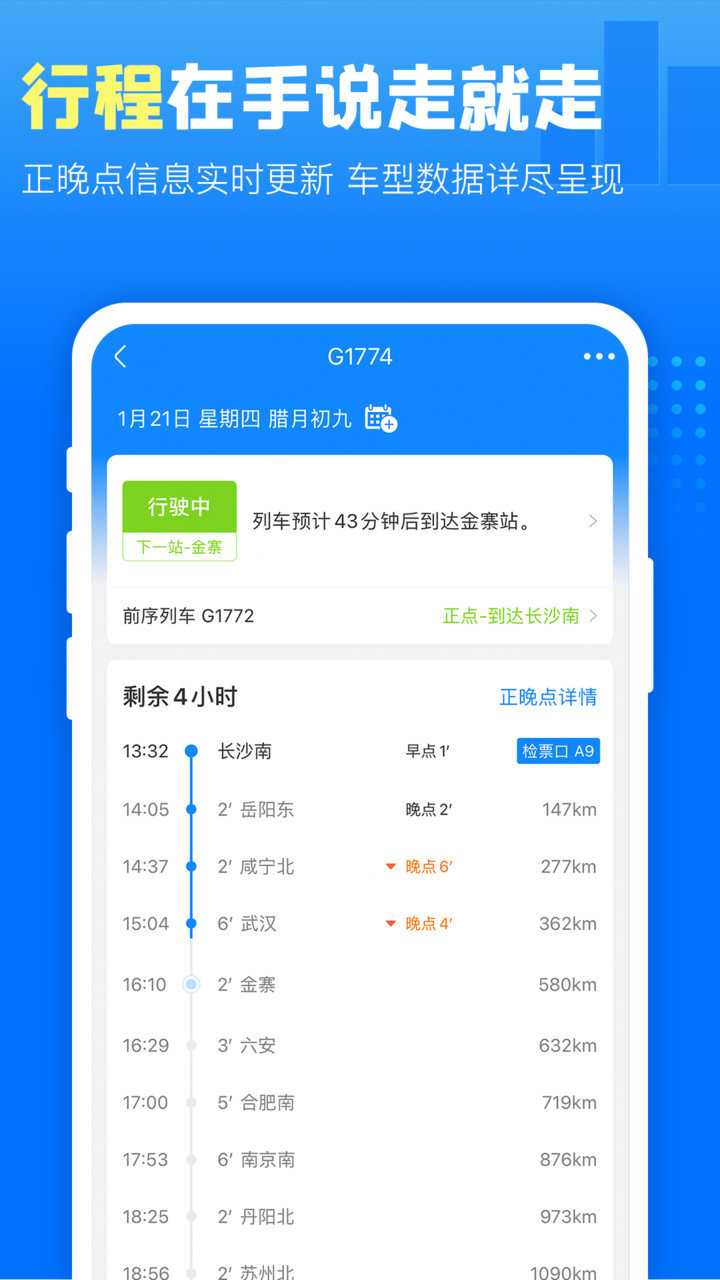Tap the back arrow on the G1774 page
The image size is (720, 1280).
click(119, 356)
